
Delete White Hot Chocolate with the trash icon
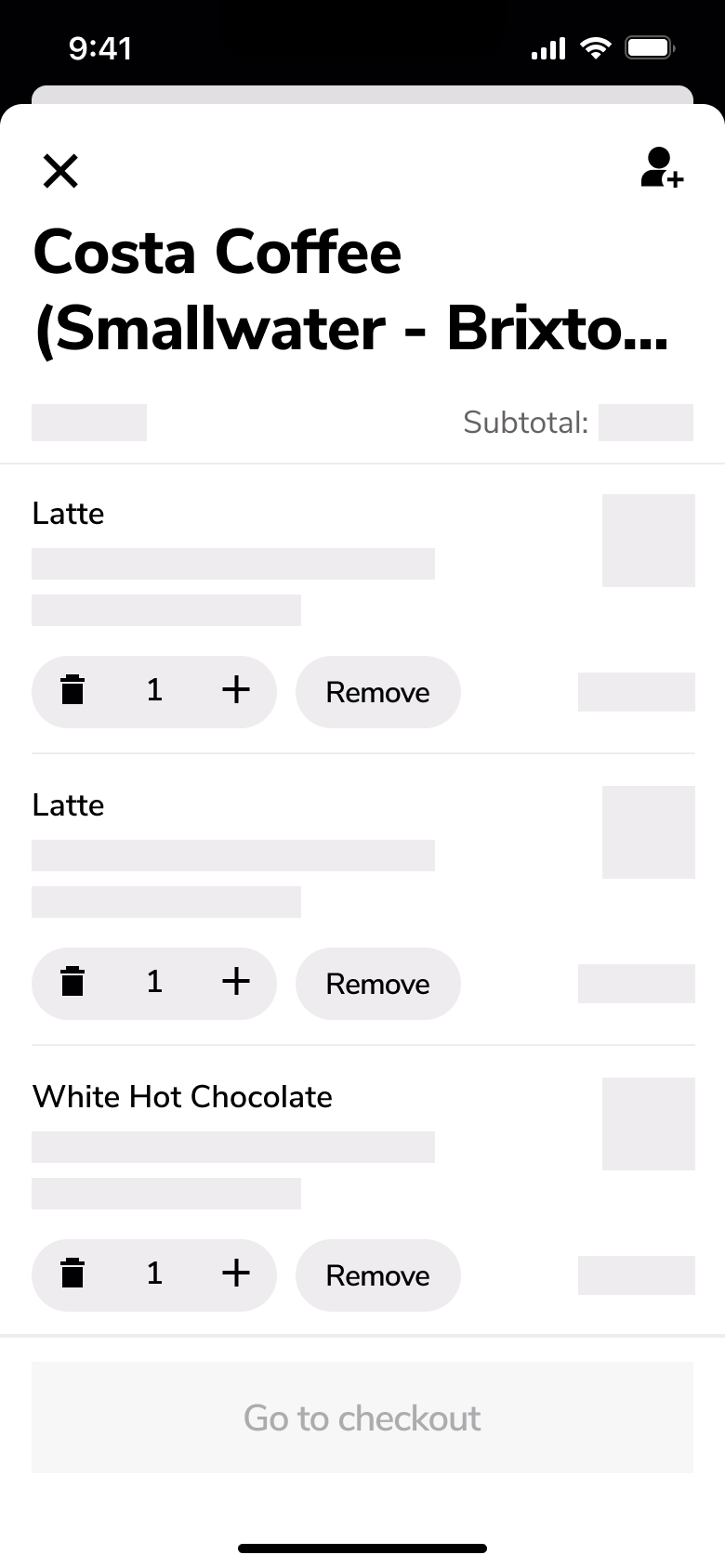[72, 1274]
